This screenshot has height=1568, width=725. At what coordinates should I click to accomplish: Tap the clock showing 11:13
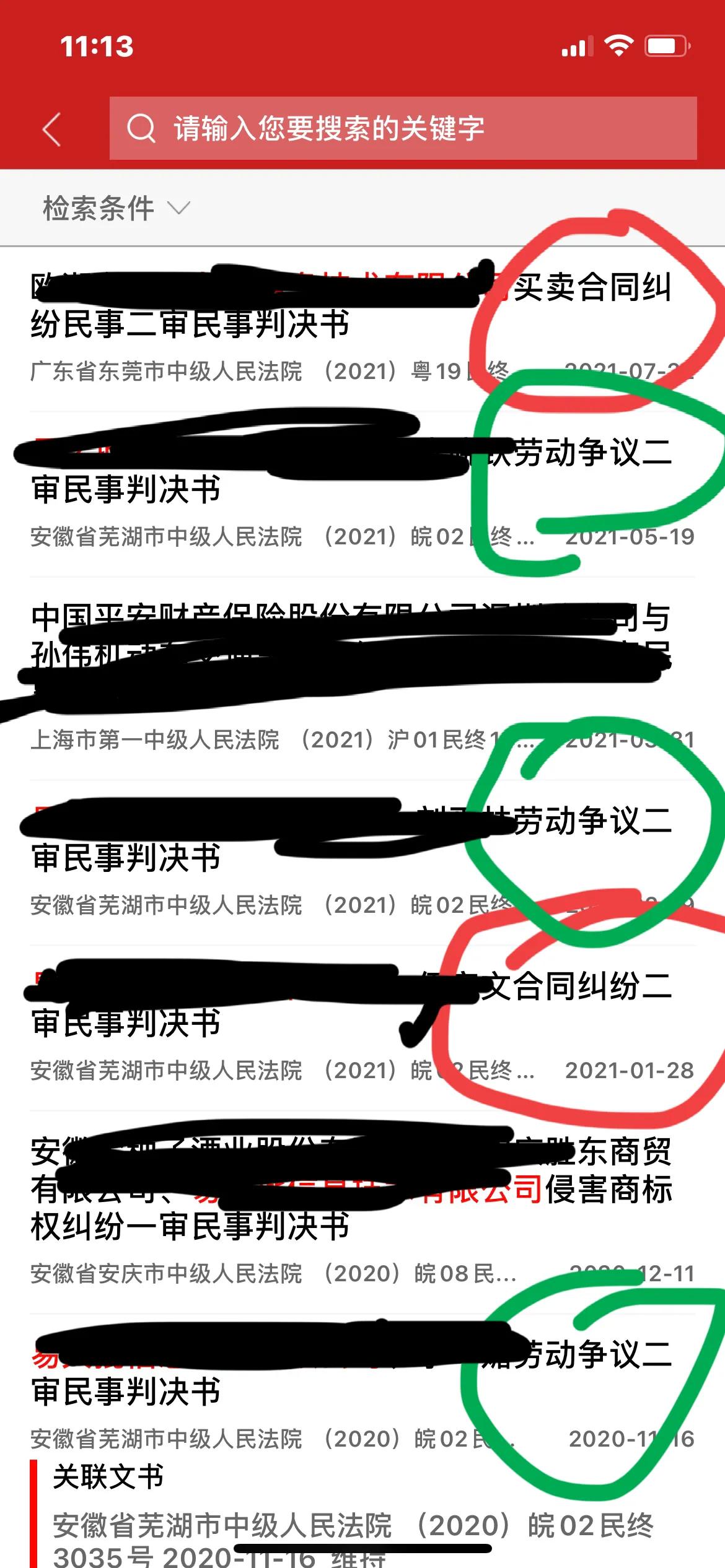(87, 43)
